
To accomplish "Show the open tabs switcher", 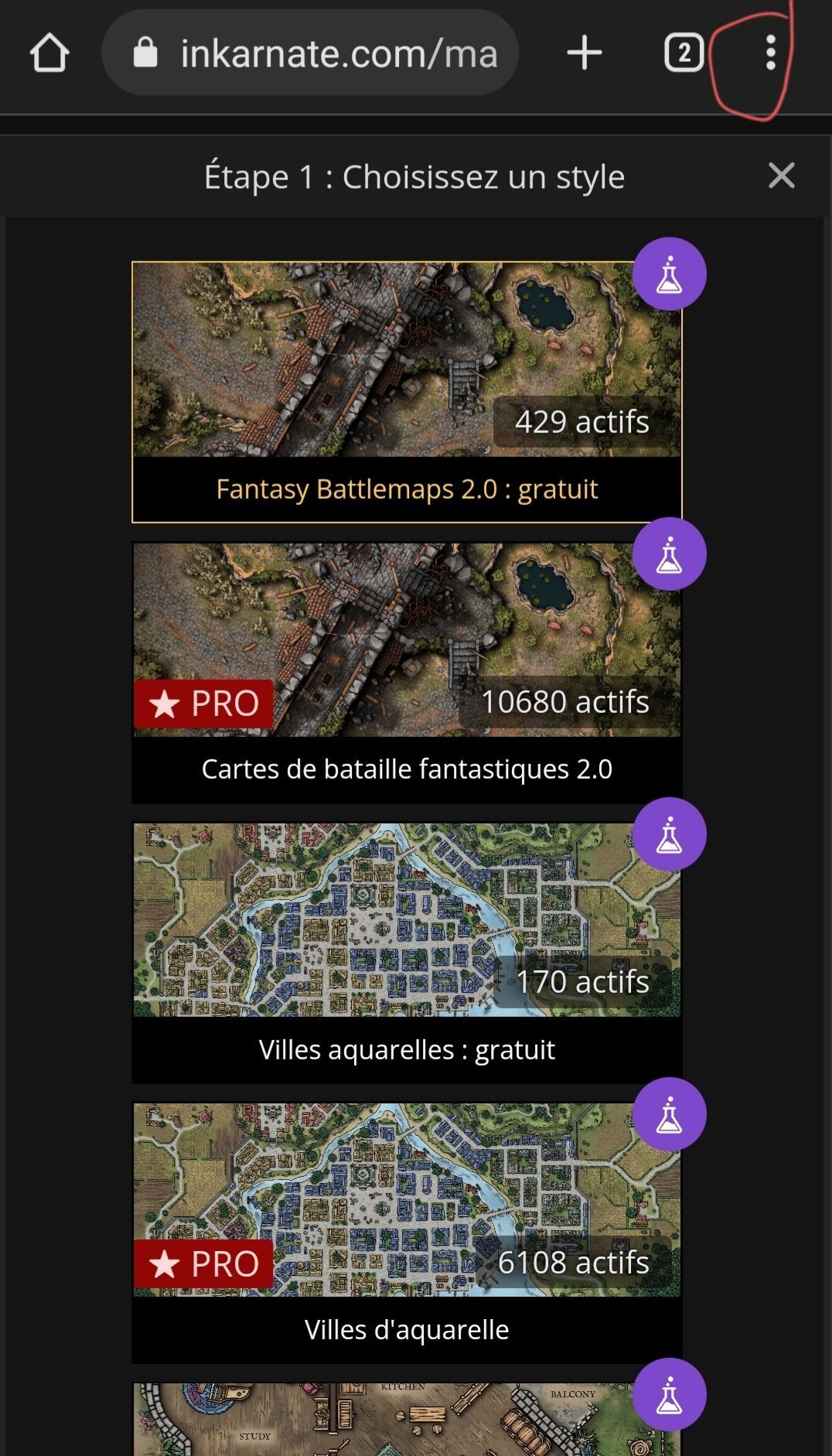I will 684,53.
